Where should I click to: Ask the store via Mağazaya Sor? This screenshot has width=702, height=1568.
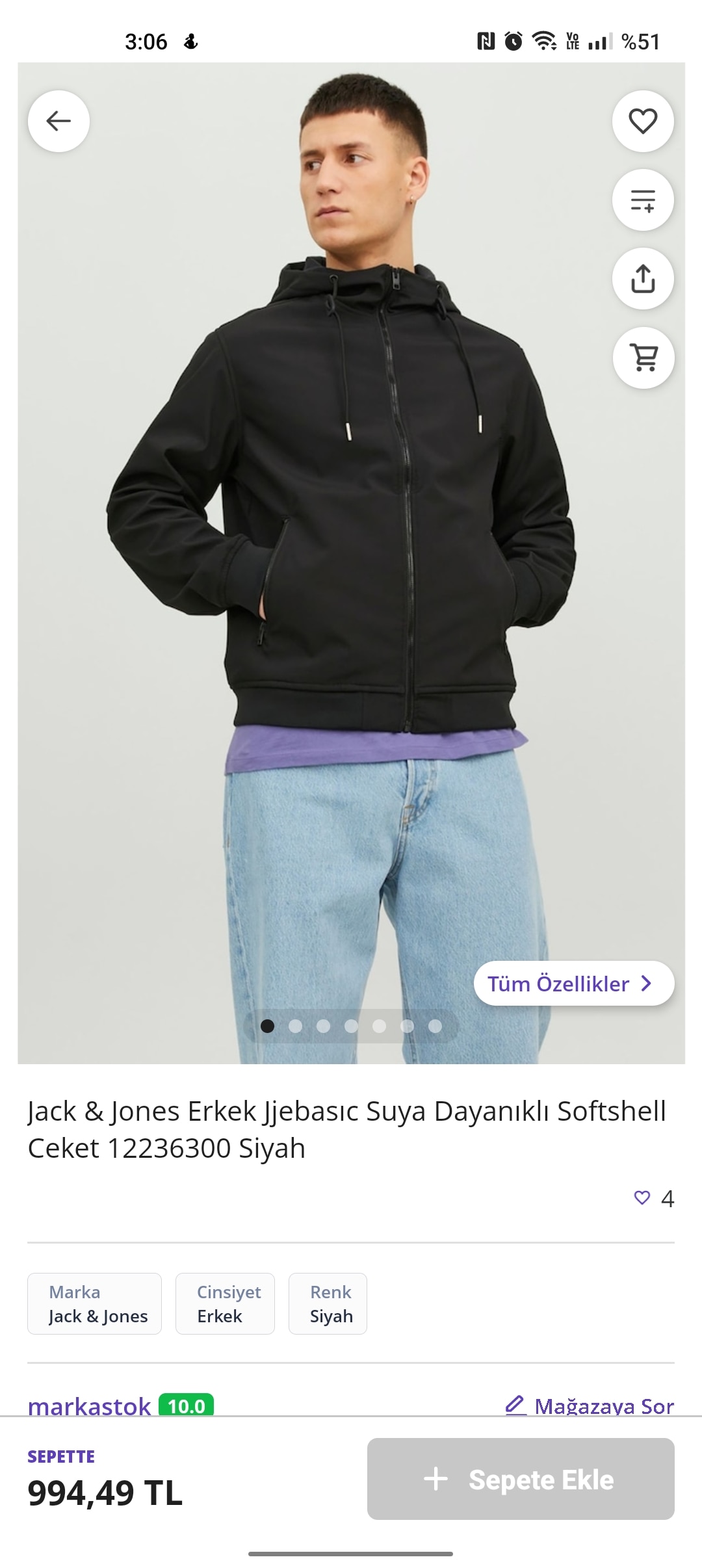point(590,1405)
